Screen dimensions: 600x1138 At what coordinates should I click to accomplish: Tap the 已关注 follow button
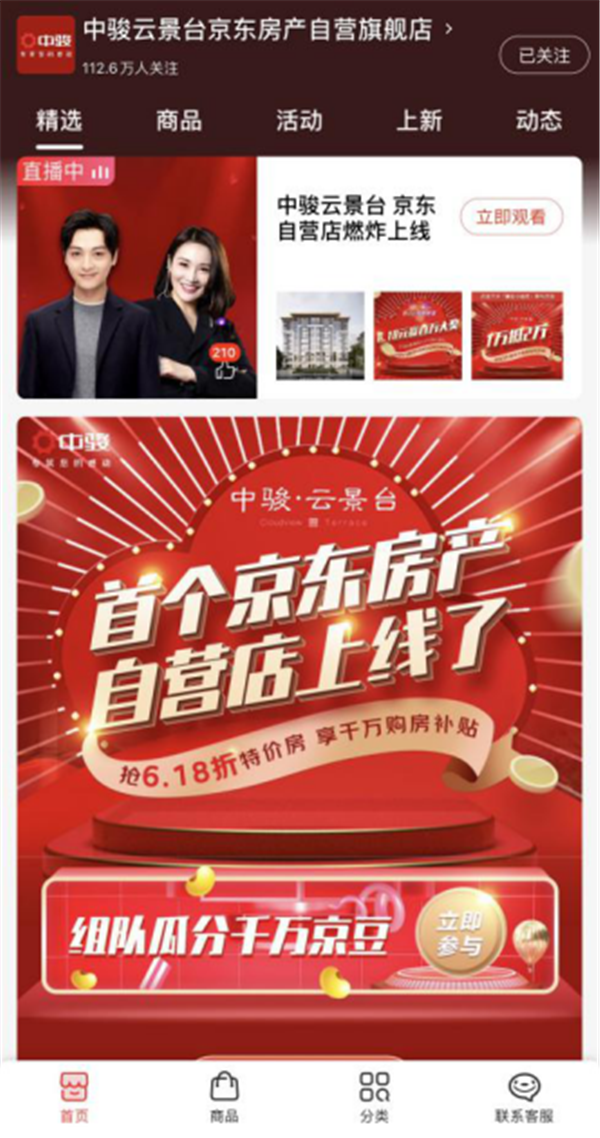[x=543, y=55]
